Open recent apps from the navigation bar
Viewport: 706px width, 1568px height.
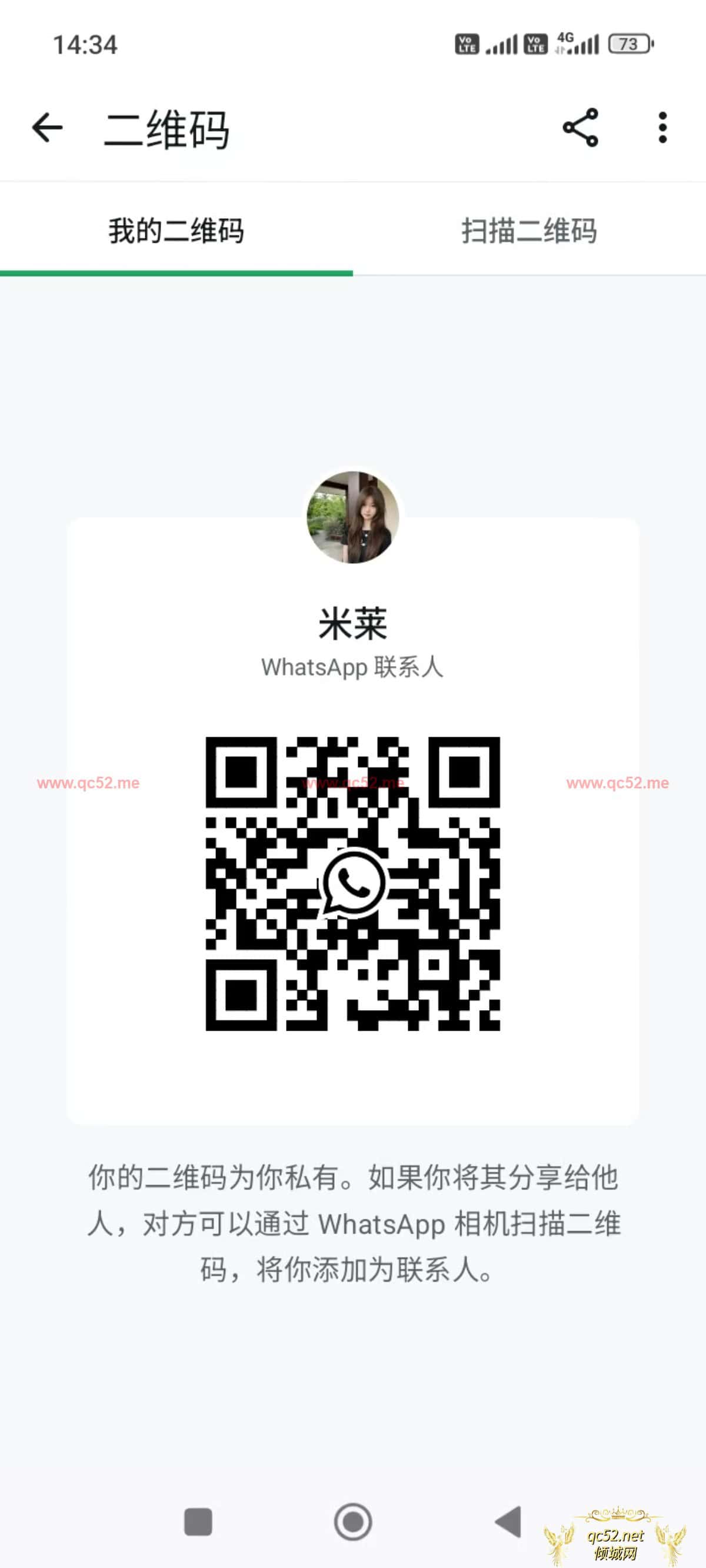pyautogui.click(x=198, y=1522)
